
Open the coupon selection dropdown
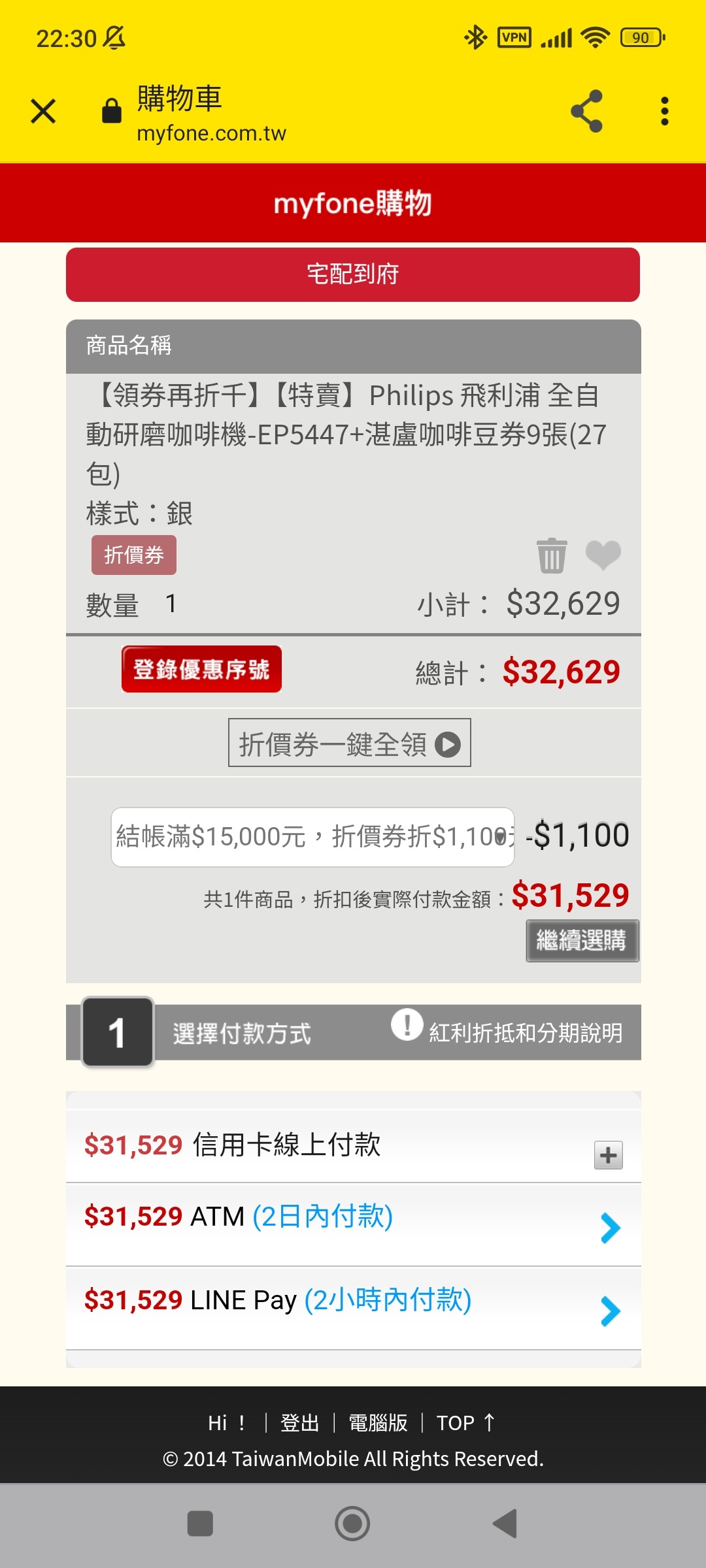coord(312,837)
